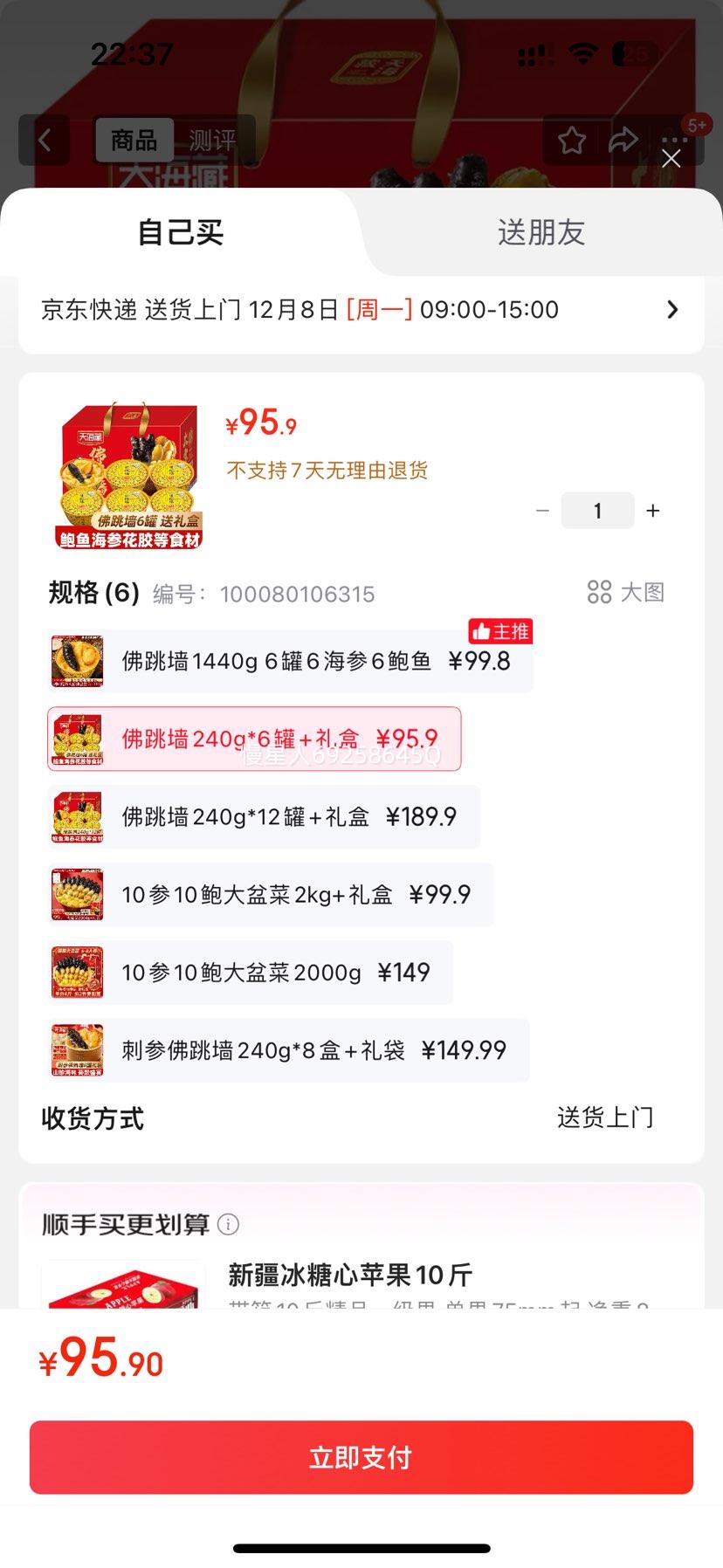Open the share icon
This screenshot has height=1568, width=723.
[623, 140]
